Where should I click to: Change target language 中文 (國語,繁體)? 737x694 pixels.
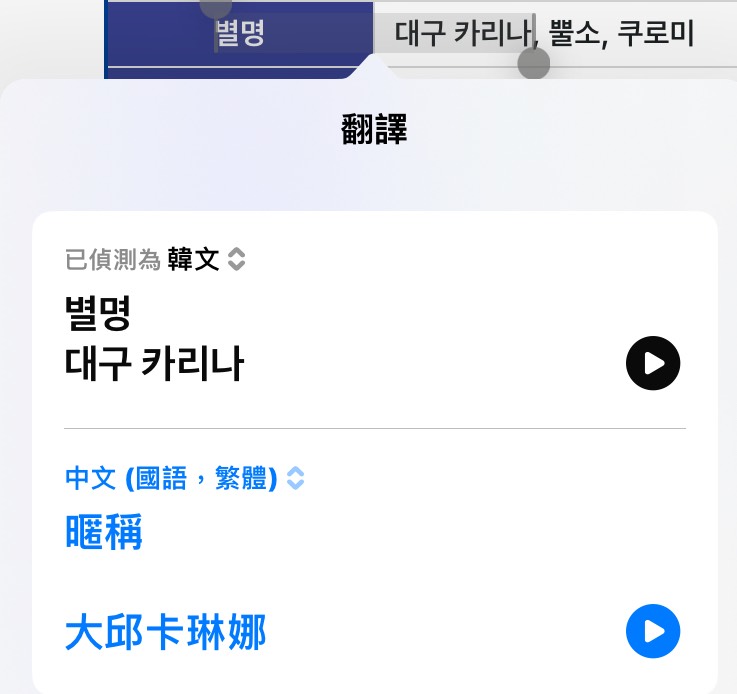click(x=184, y=479)
